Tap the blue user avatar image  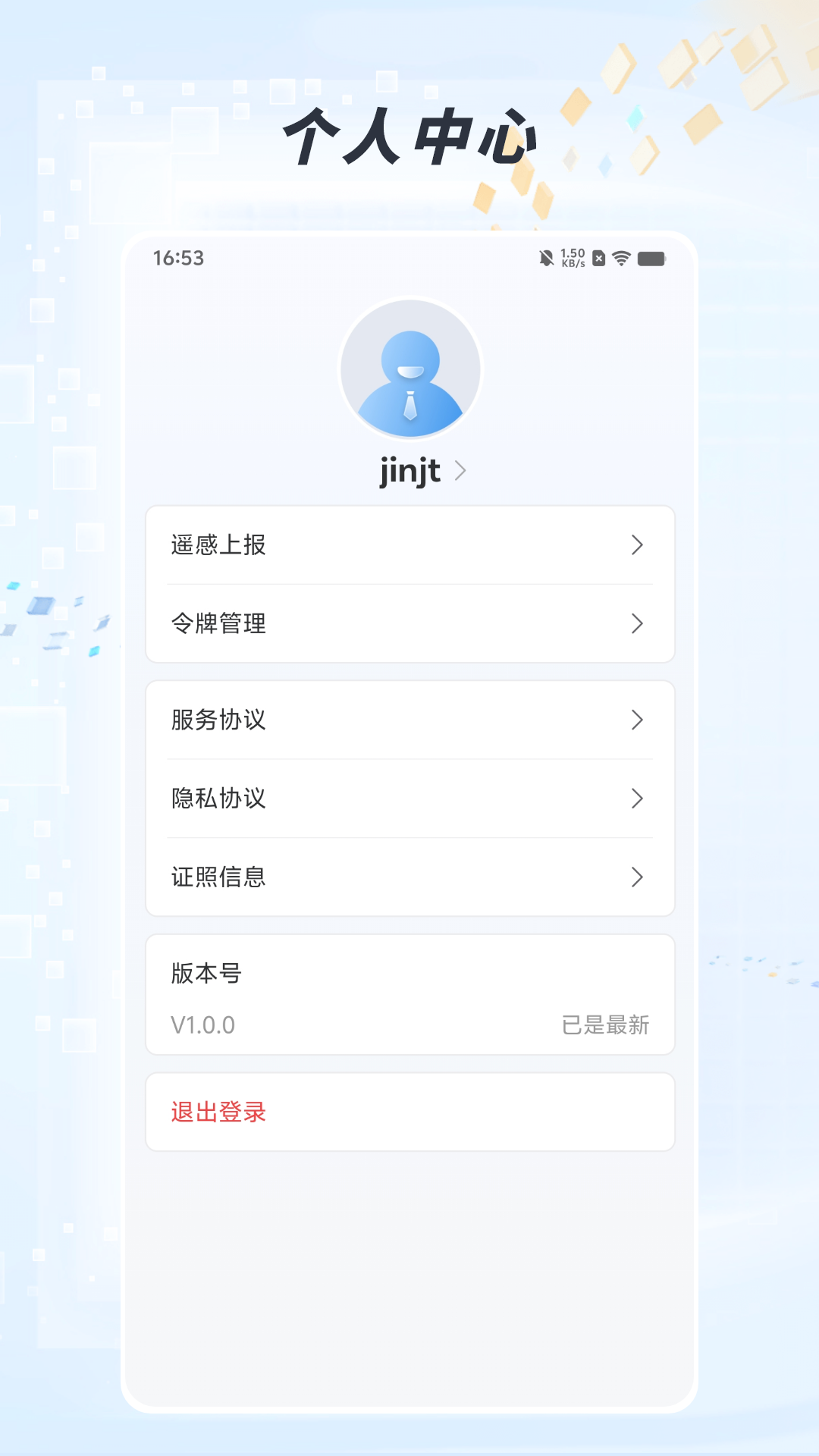pyautogui.click(x=409, y=369)
